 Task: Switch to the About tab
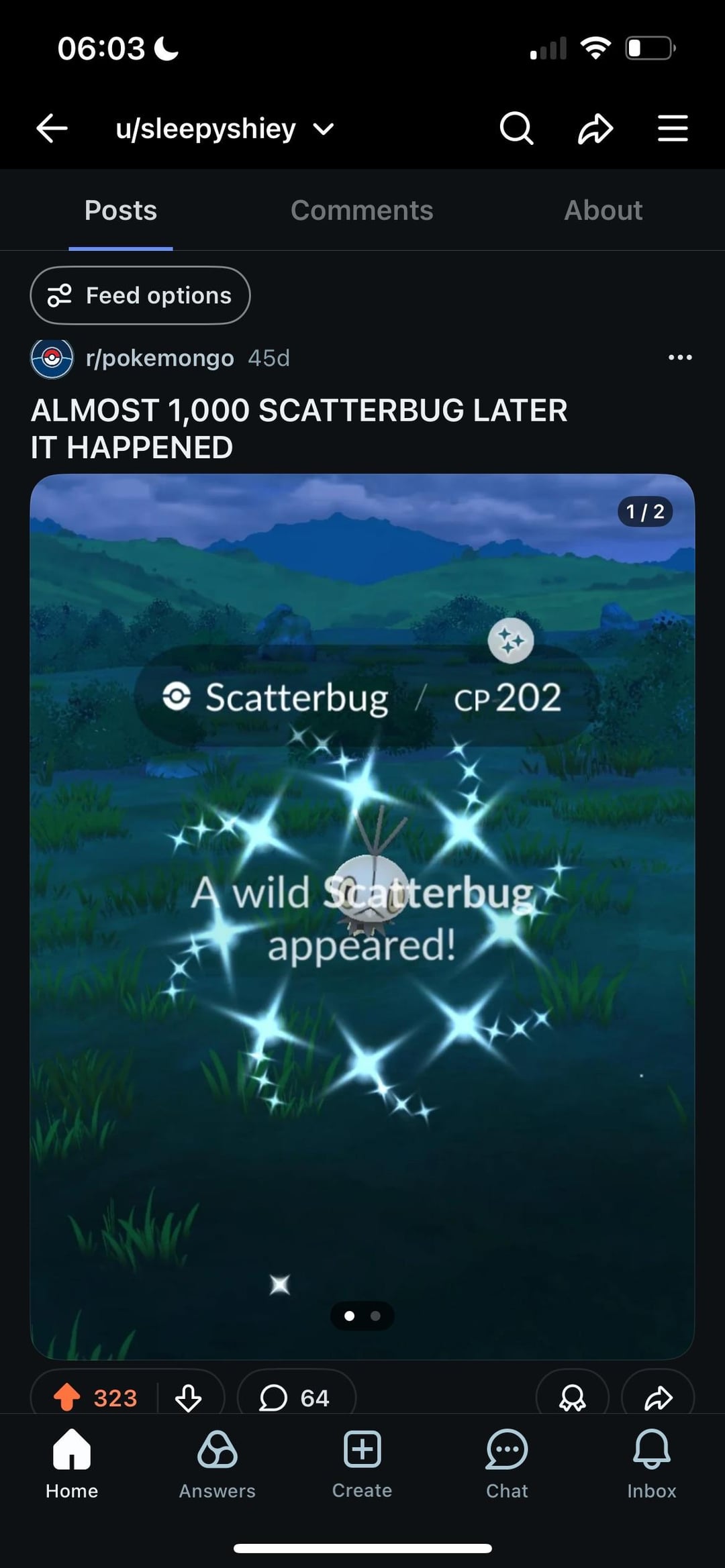(x=603, y=211)
